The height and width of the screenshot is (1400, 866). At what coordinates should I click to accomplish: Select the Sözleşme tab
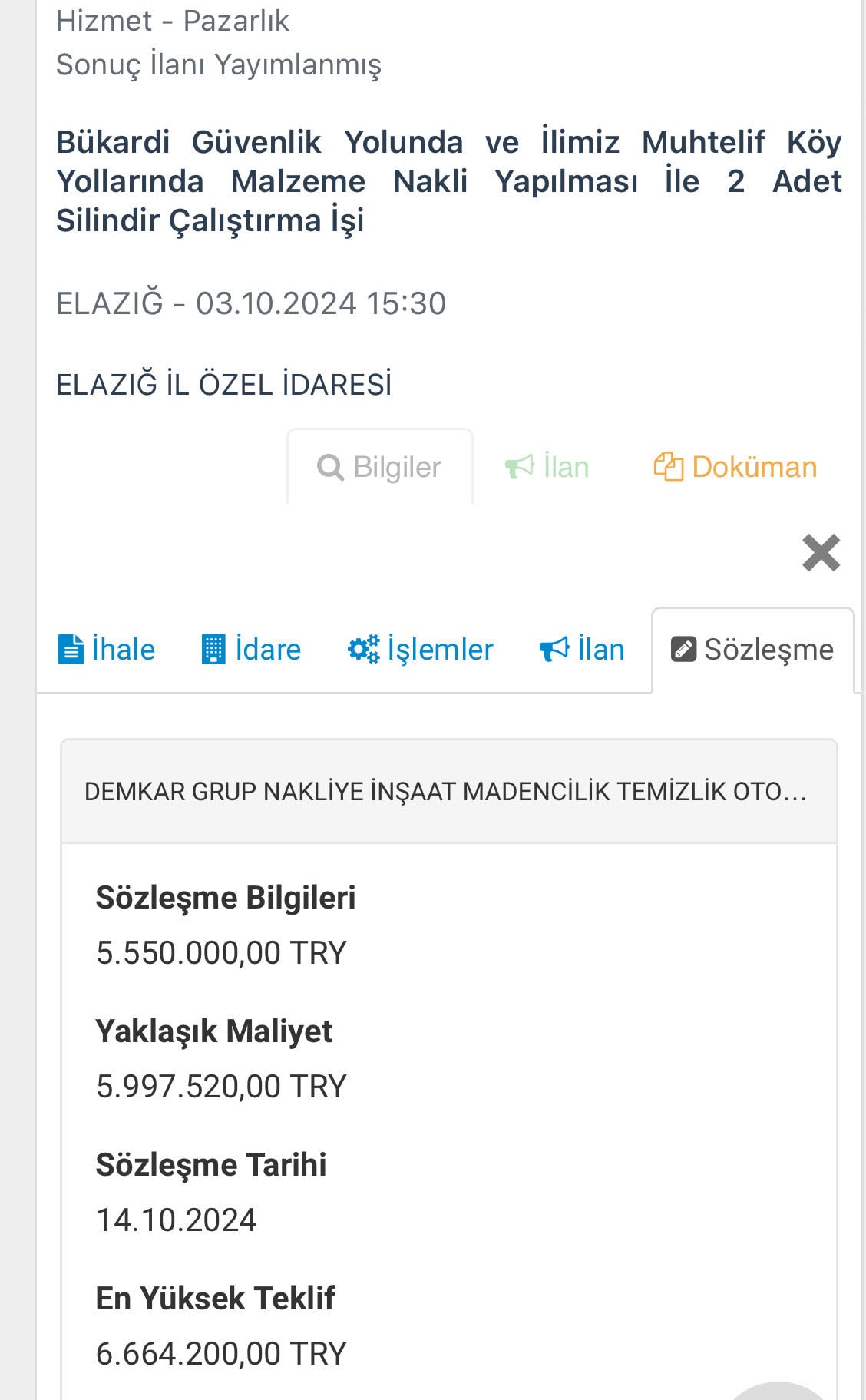753,650
